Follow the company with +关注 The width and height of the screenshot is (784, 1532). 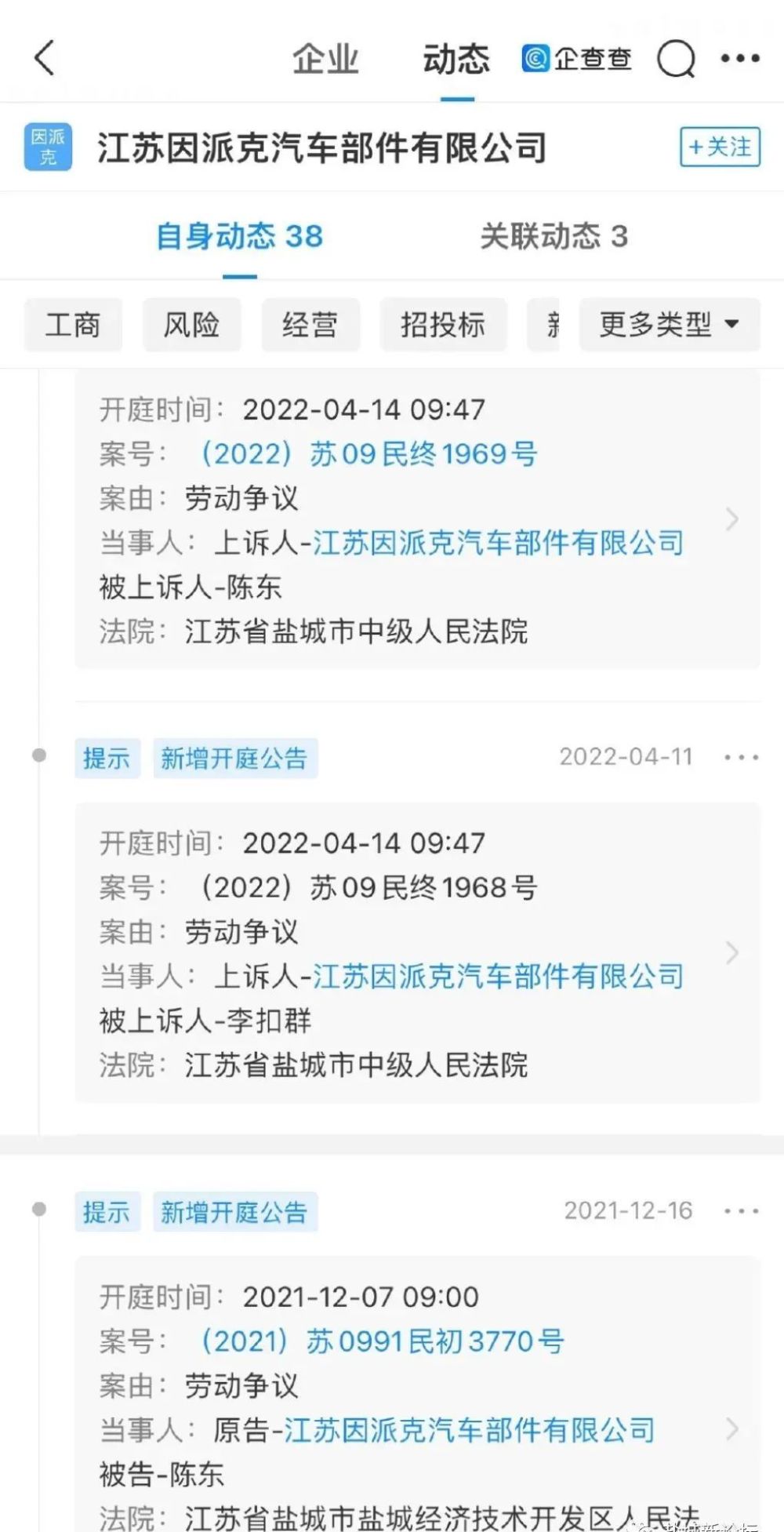click(x=720, y=147)
